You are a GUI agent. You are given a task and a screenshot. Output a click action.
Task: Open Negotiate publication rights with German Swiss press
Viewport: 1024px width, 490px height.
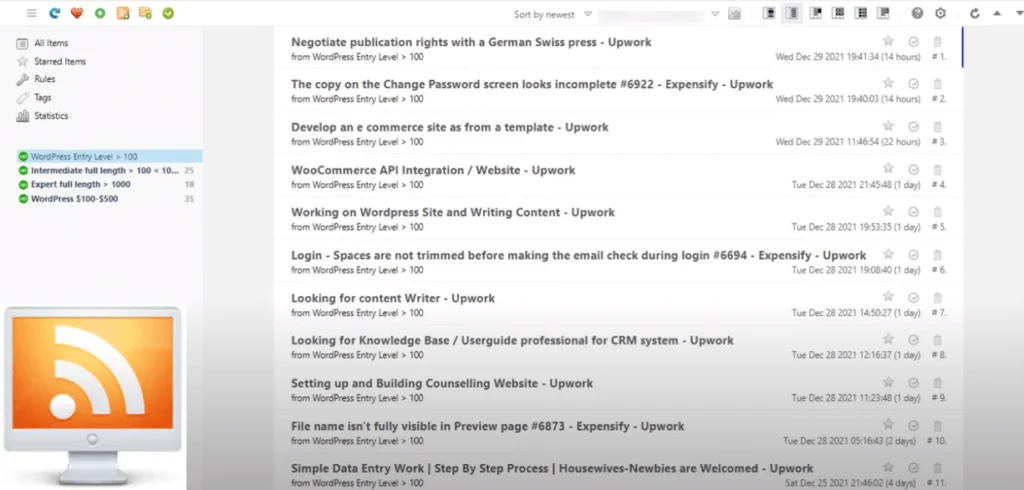click(x=471, y=42)
